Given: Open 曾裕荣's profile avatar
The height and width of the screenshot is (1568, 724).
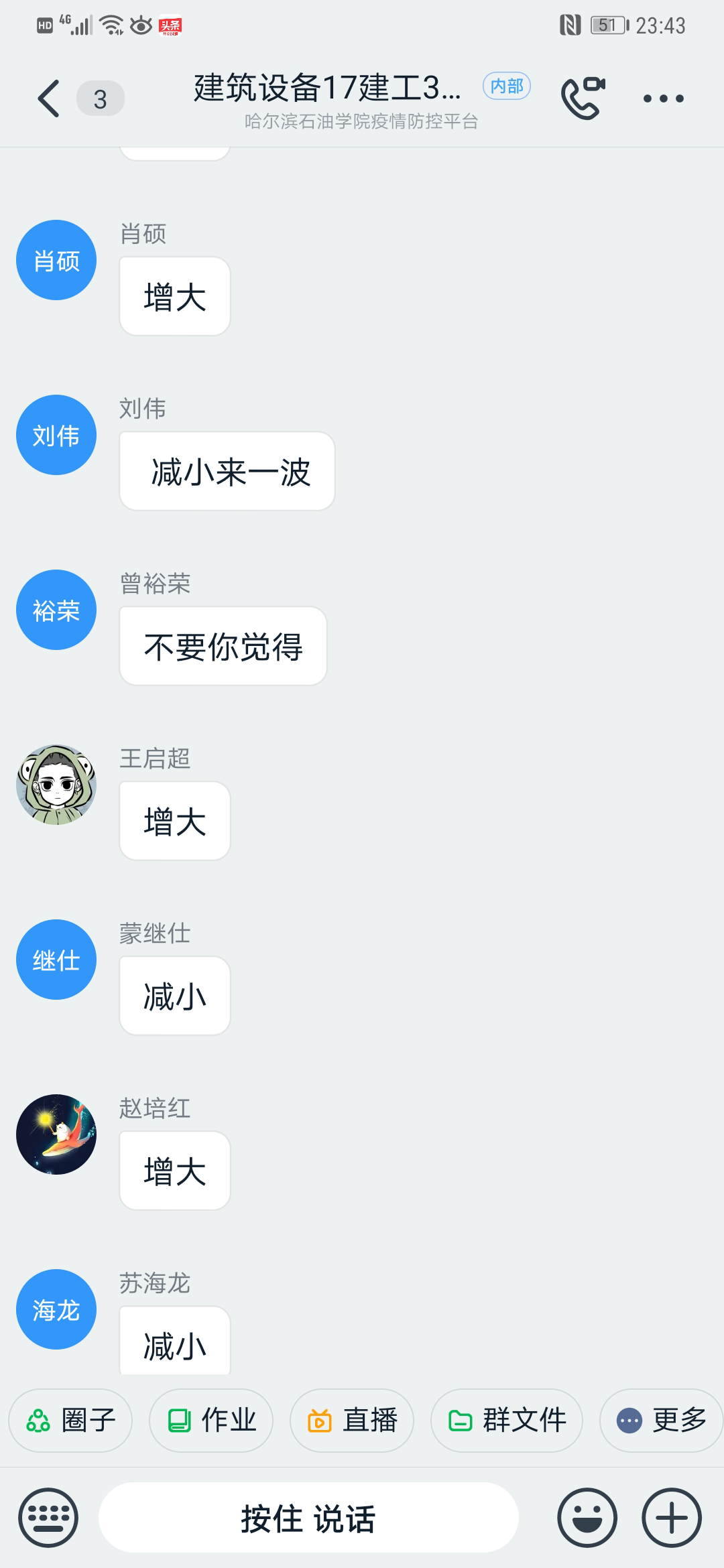Looking at the screenshot, I should click(x=56, y=610).
